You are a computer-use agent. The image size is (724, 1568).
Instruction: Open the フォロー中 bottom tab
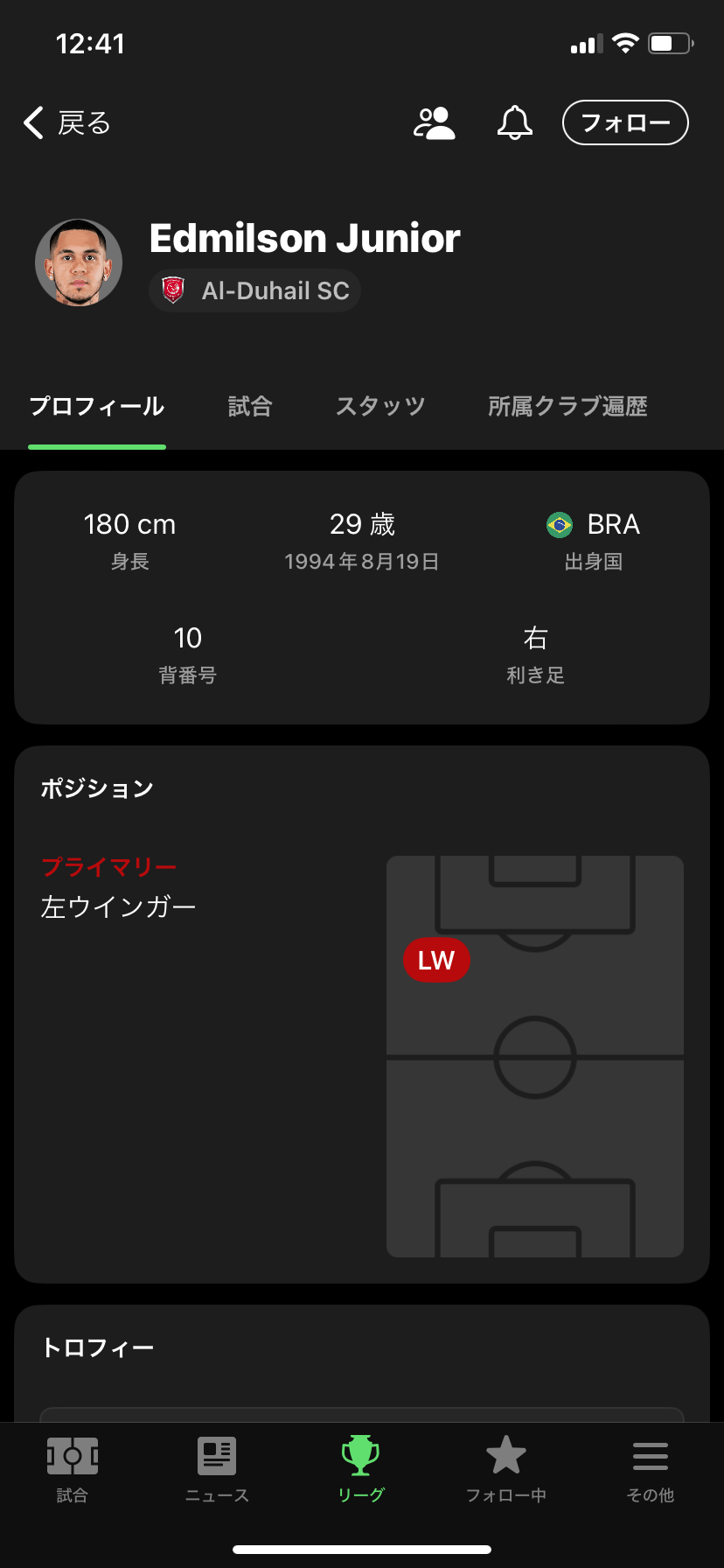click(506, 1470)
